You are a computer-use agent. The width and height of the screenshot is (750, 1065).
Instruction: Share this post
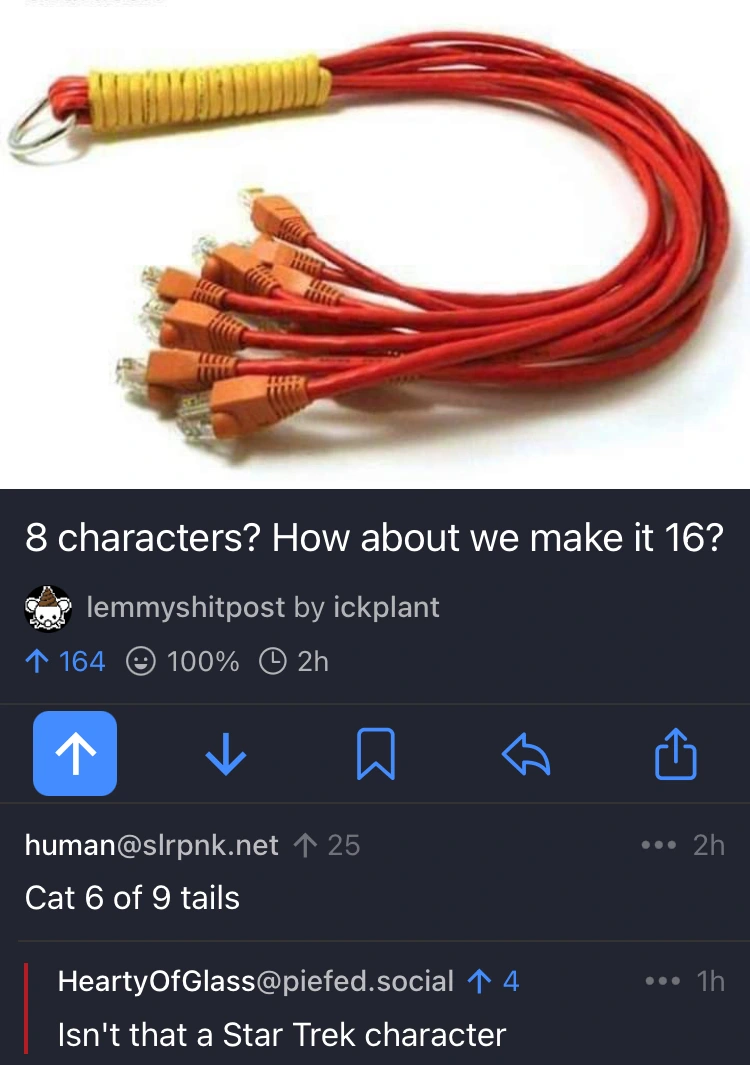click(x=675, y=753)
